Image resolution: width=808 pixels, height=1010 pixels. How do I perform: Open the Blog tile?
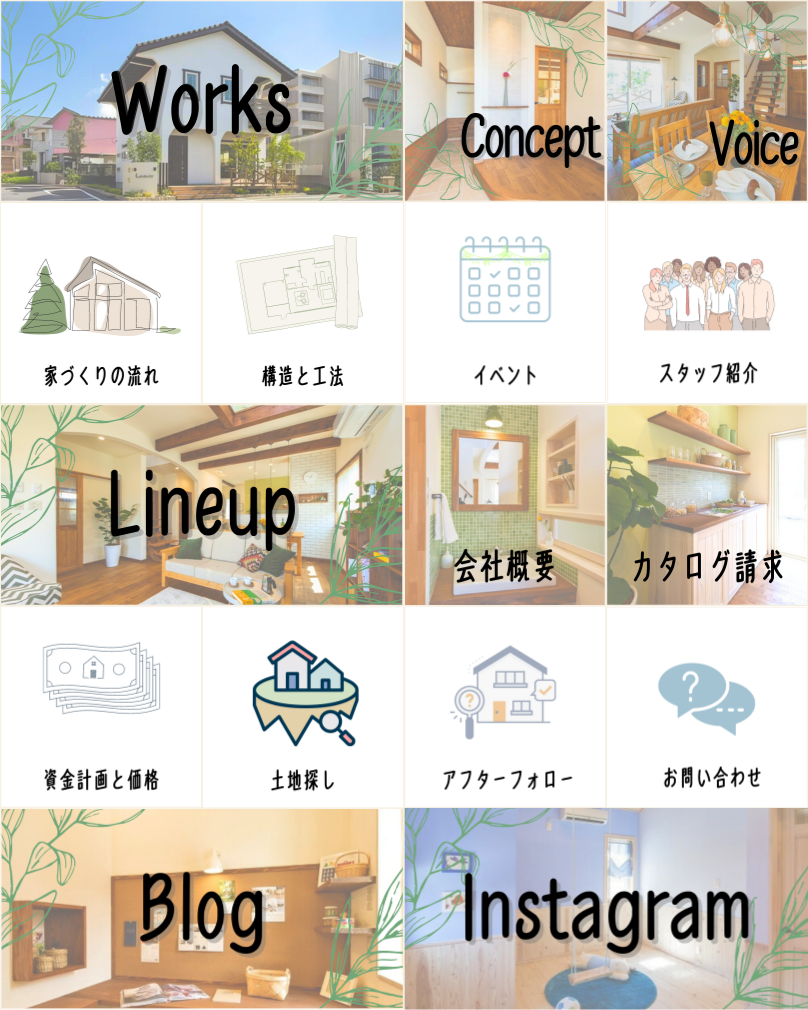point(201,909)
